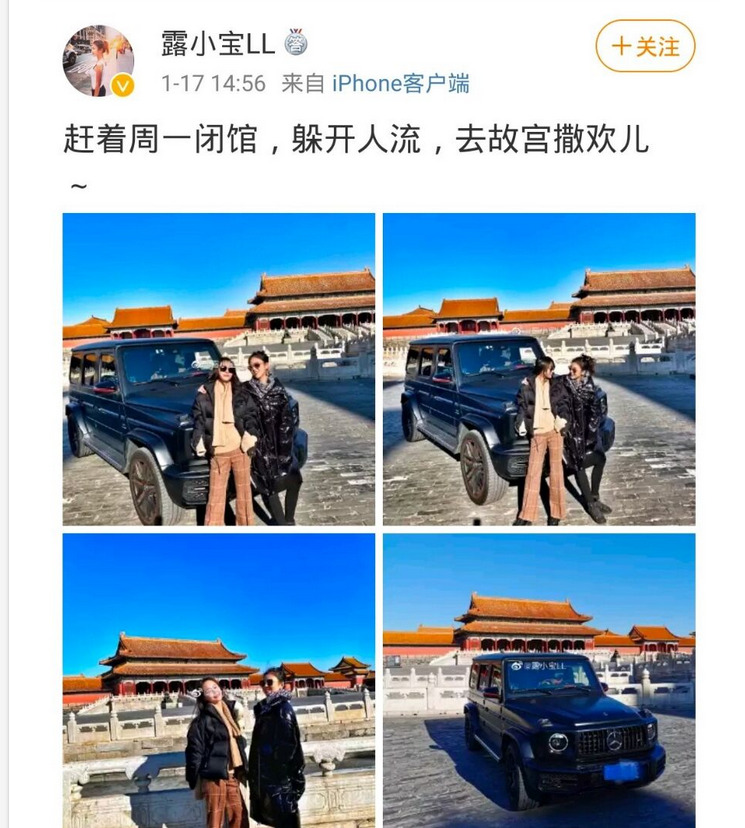Open 露小宝LL's profile avatar
Viewport: 745px width, 828px height.
tap(98, 61)
